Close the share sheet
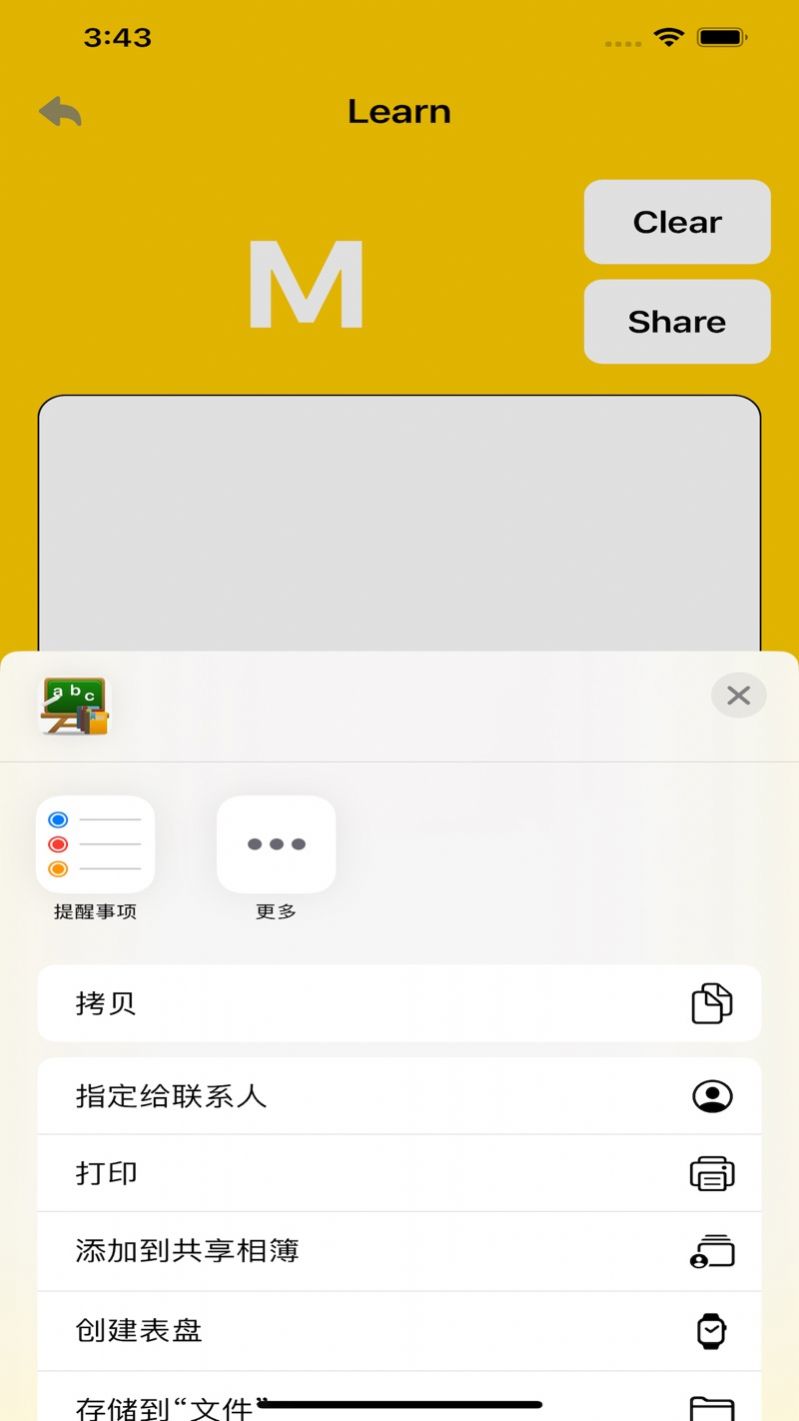This screenshot has height=1421, width=799. [x=738, y=696]
